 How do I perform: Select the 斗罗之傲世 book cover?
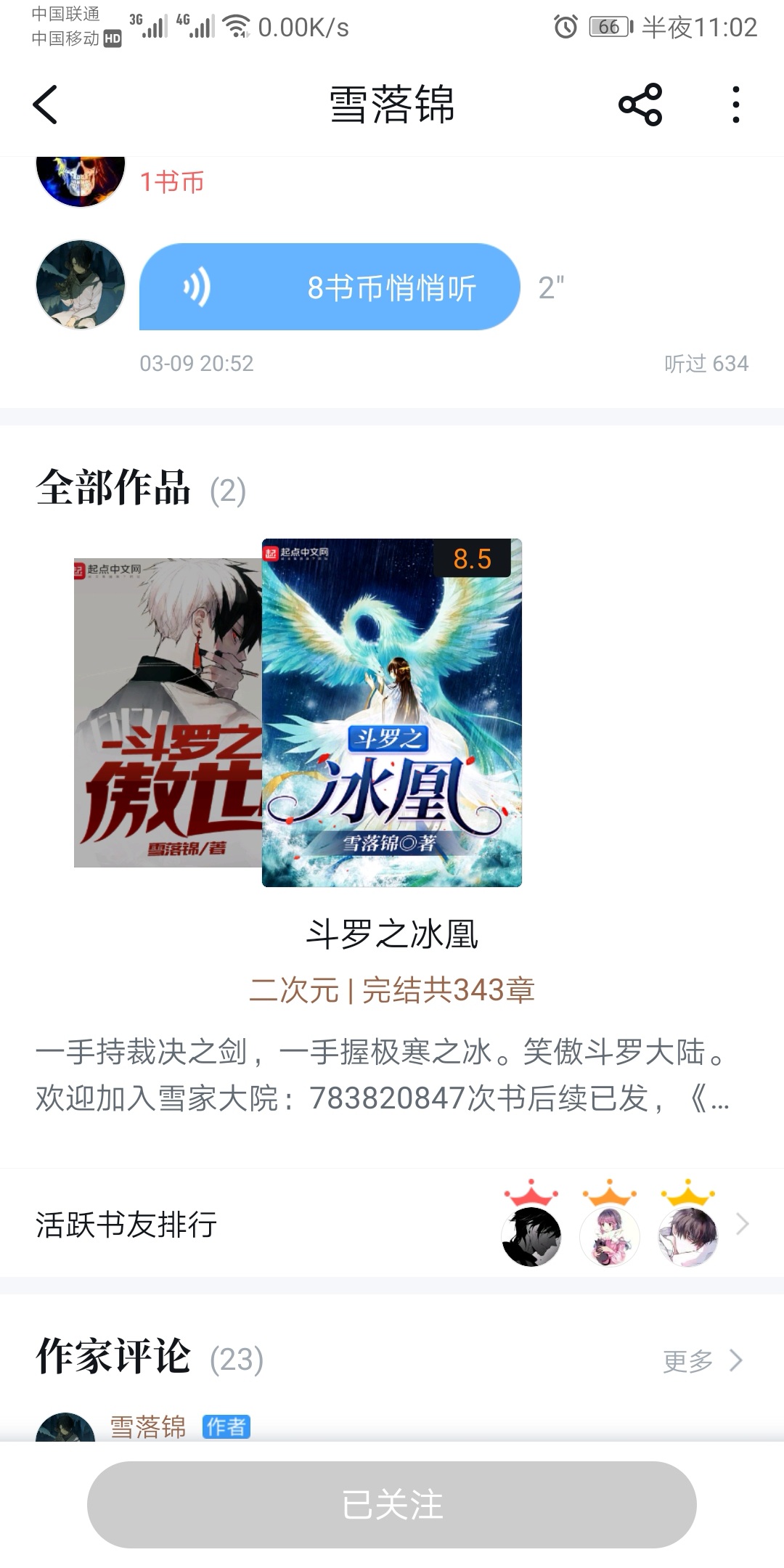click(167, 712)
